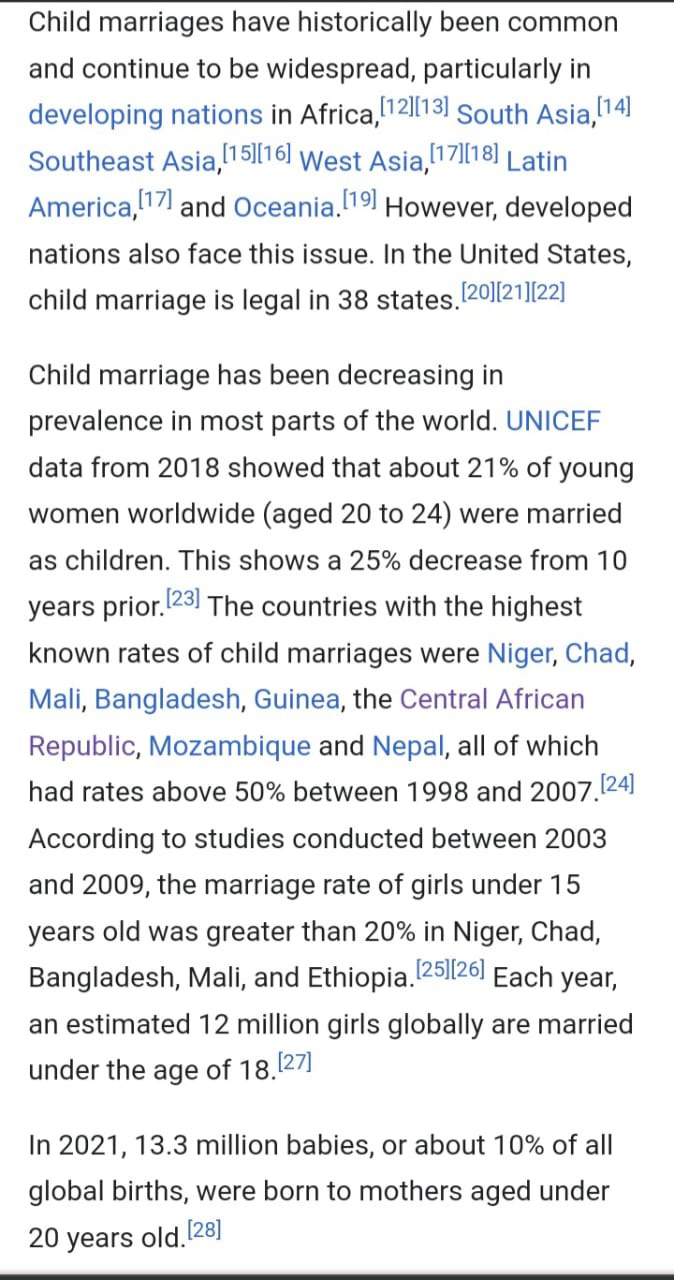Open footnote reference 28

(x=202, y=1231)
